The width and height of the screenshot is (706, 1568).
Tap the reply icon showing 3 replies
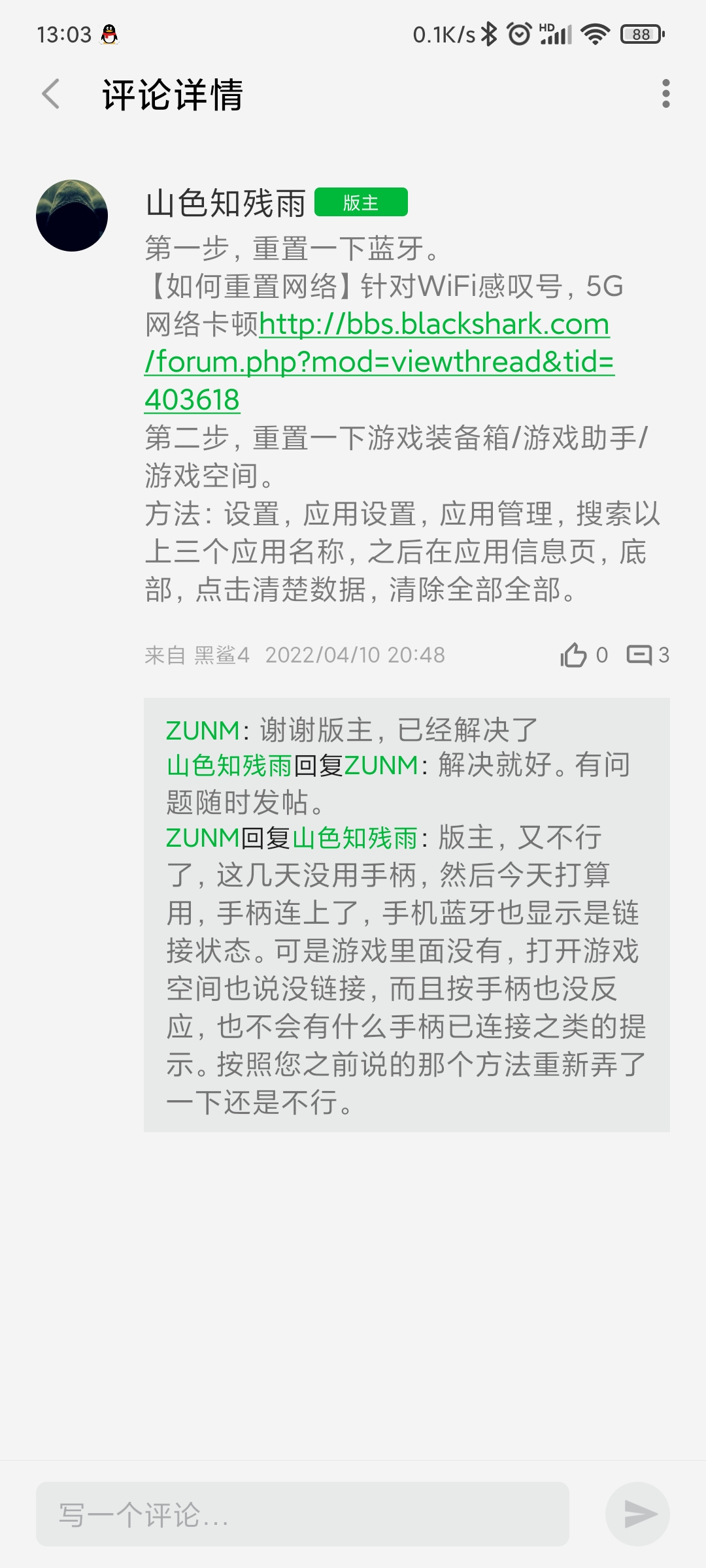(x=639, y=655)
